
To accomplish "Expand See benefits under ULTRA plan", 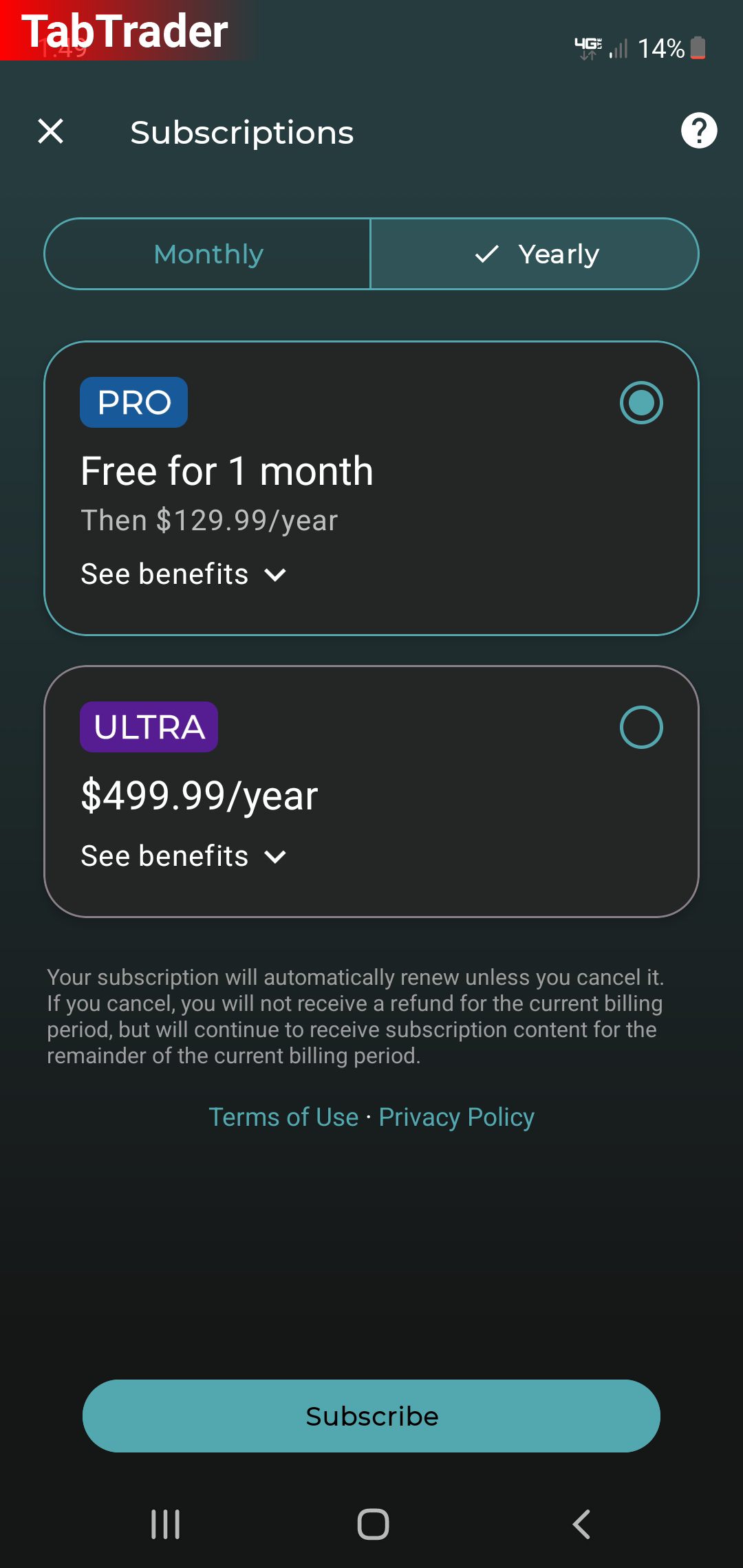I will pos(184,856).
